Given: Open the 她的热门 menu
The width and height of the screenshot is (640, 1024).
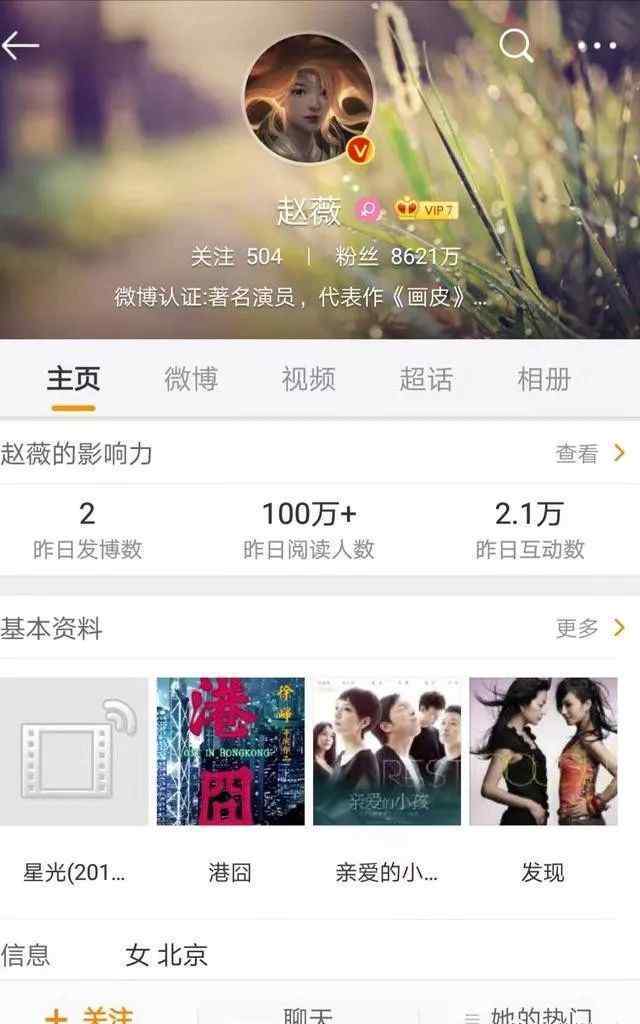Looking at the screenshot, I should click(530, 1014).
